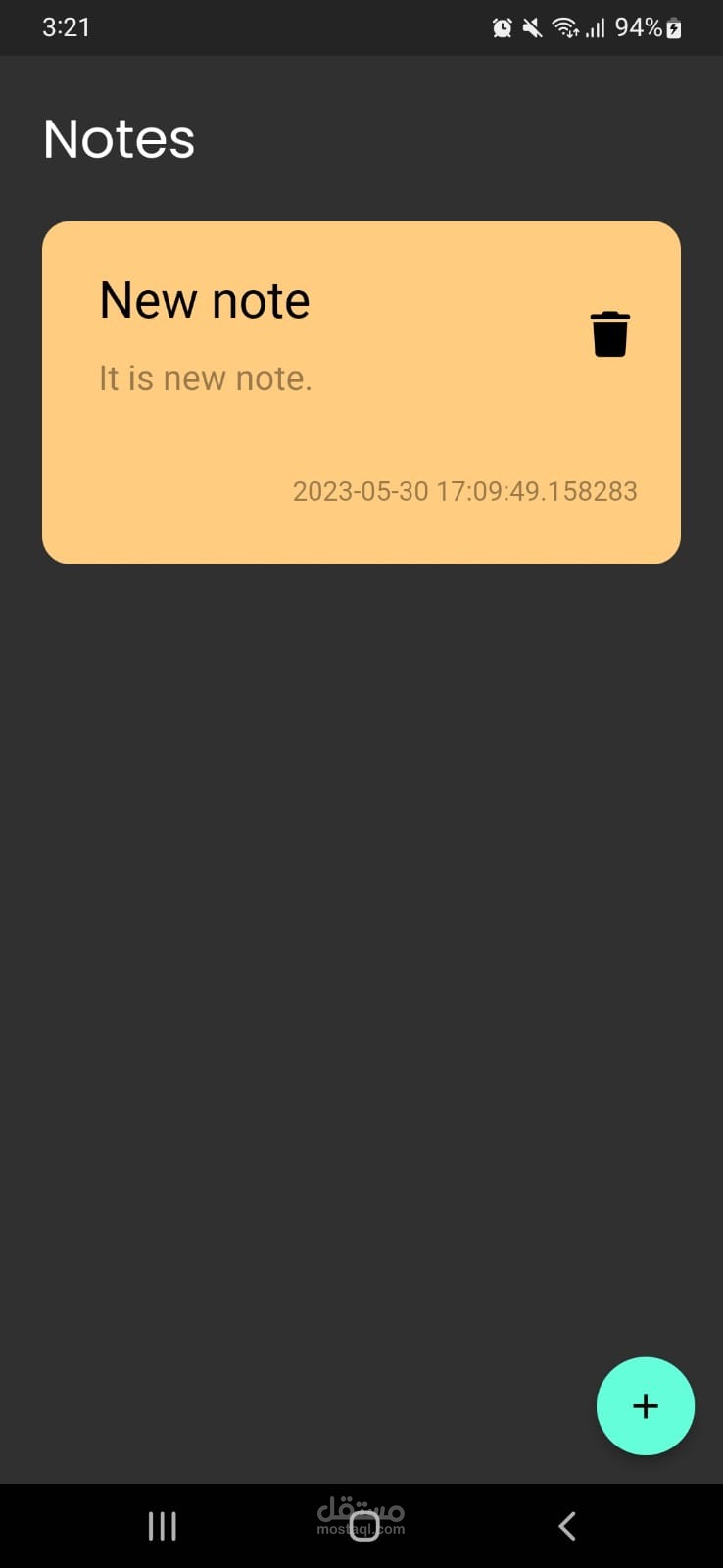
Task: Open recent apps from navigation bar
Action: tap(163, 1526)
